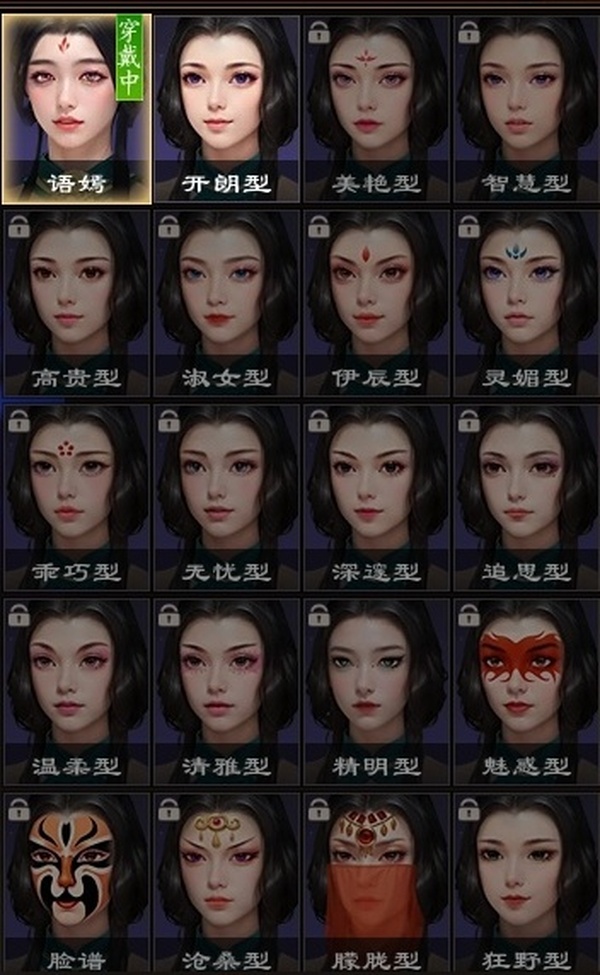This screenshot has width=600, height=975.
Task: Pick the 智慧型 face tile
Action: pyautogui.click(x=526, y=108)
